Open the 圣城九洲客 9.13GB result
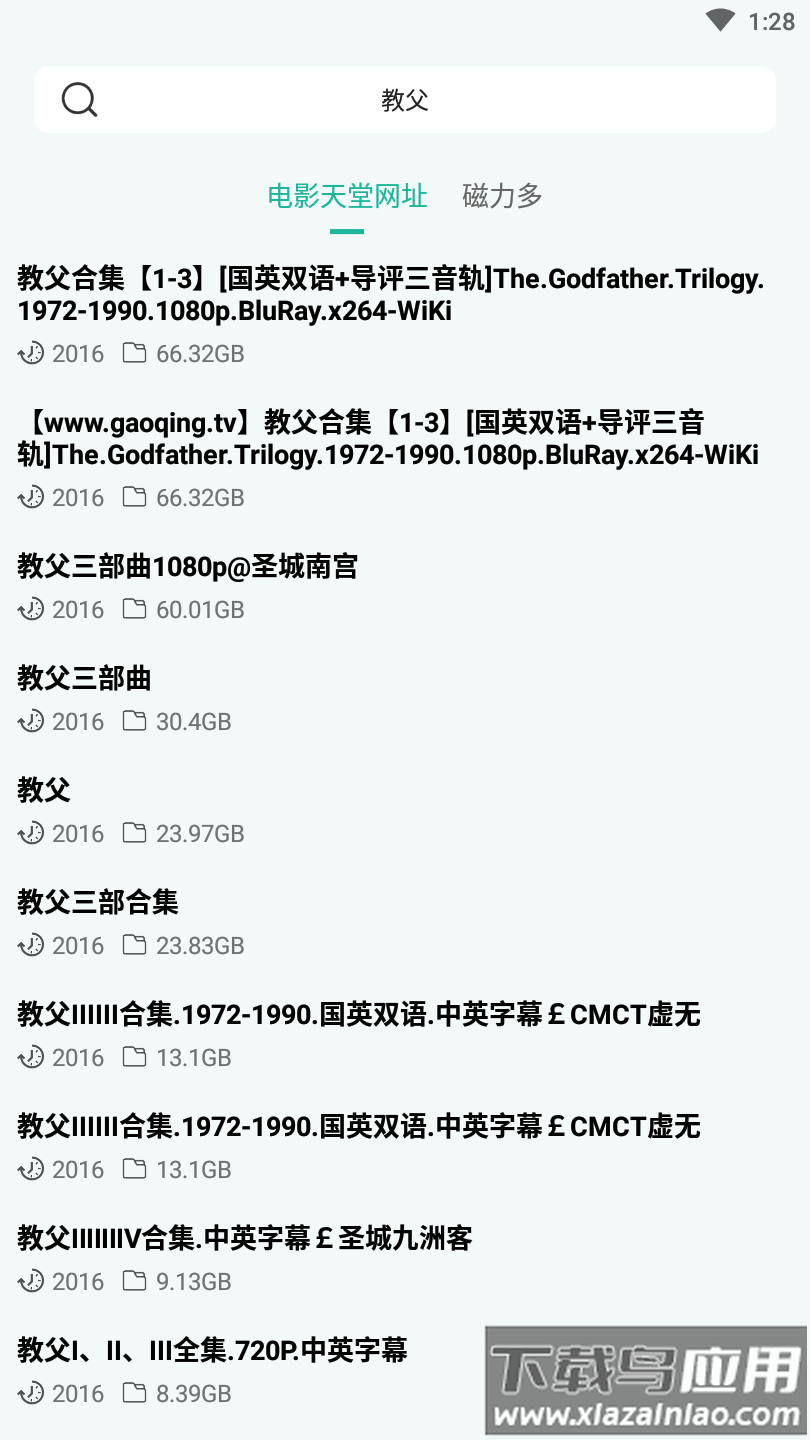Image resolution: width=810 pixels, height=1440 pixels. (245, 1240)
